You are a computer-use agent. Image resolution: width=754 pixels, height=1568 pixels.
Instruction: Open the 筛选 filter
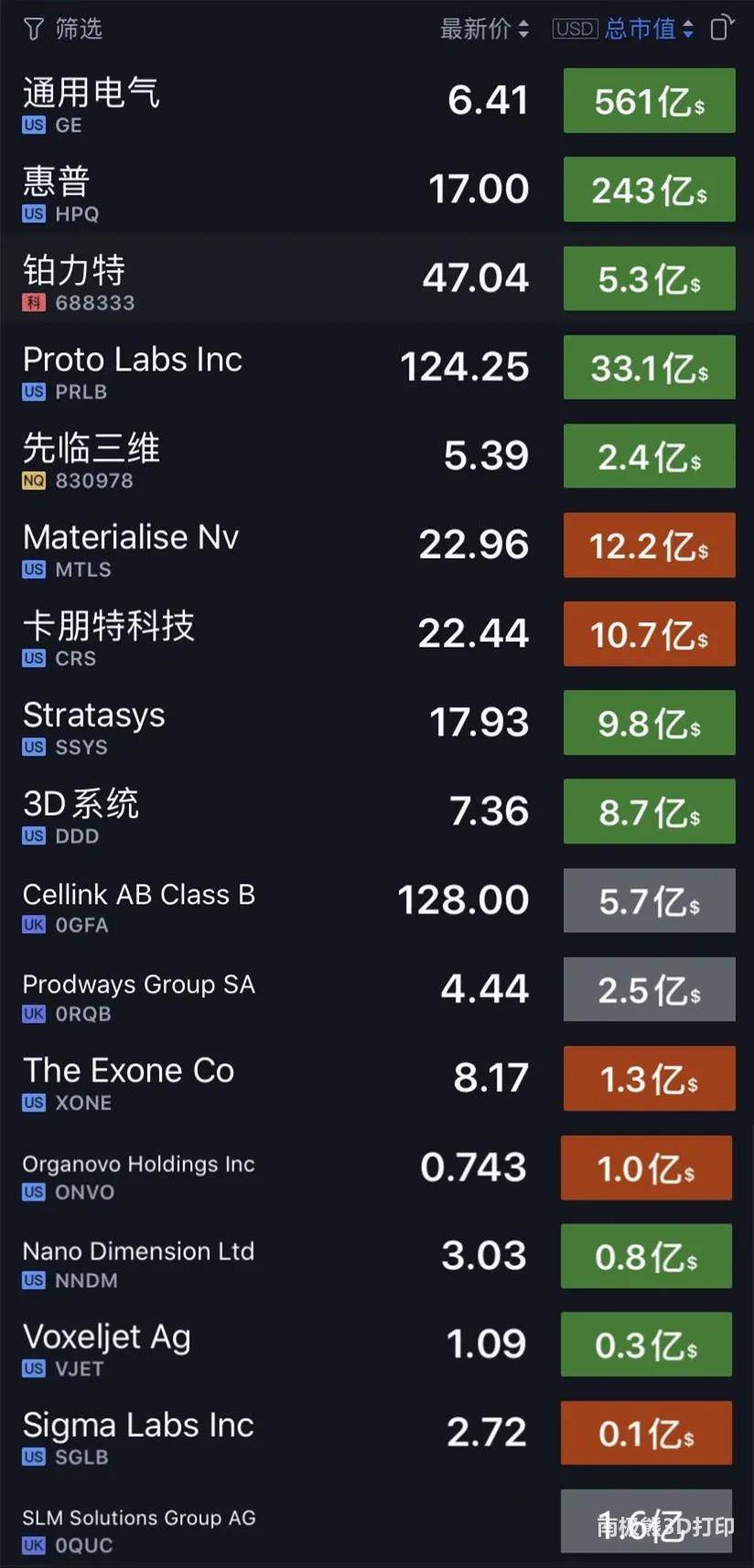click(x=62, y=29)
